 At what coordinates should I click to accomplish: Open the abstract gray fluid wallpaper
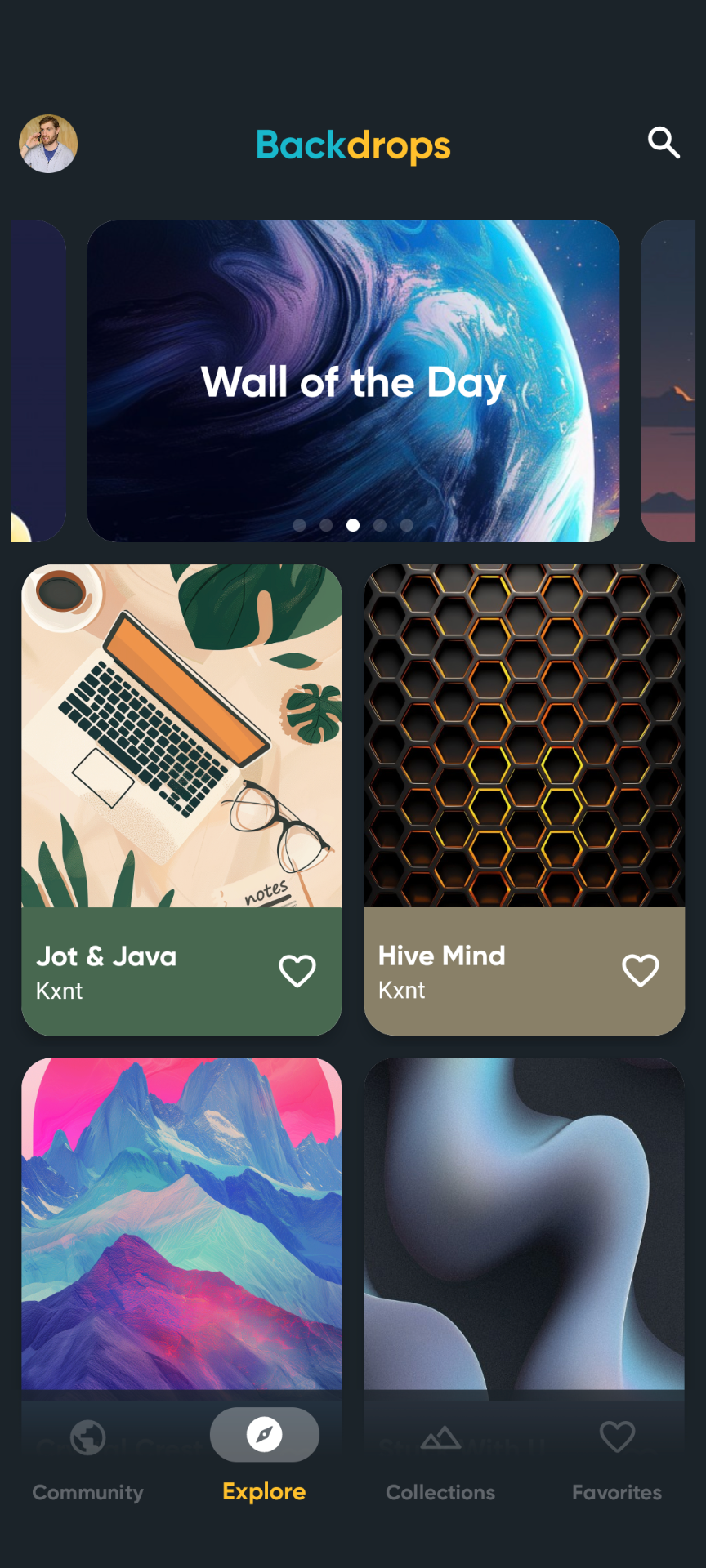point(524,1223)
